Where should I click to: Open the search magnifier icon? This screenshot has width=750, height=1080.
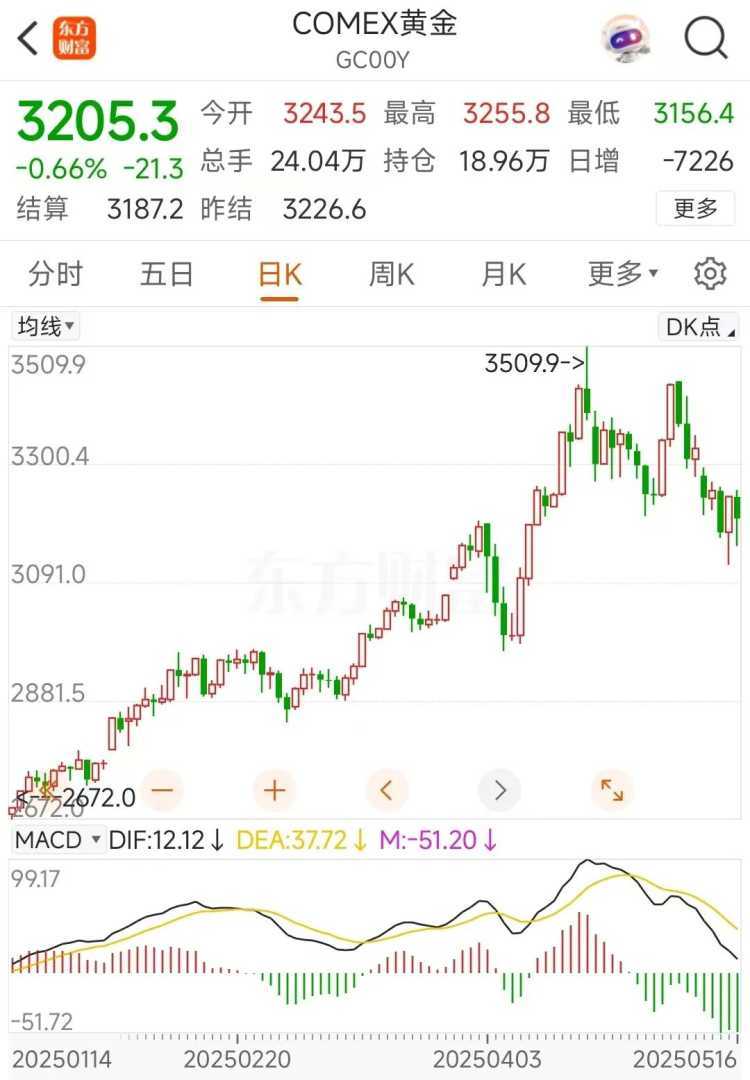pos(705,39)
